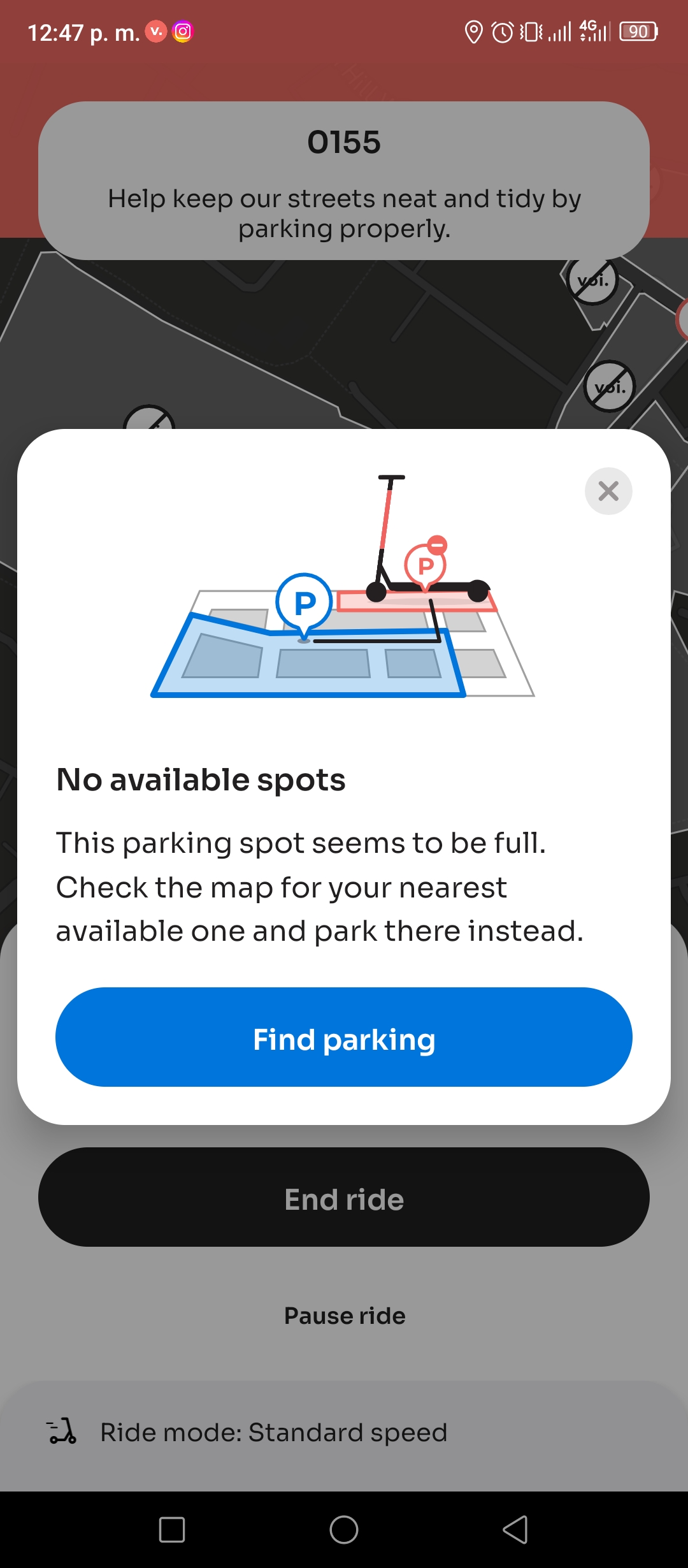
Task: Open Ride mode: Standard speed setting
Action: pyautogui.click(x=344, y=1432)
